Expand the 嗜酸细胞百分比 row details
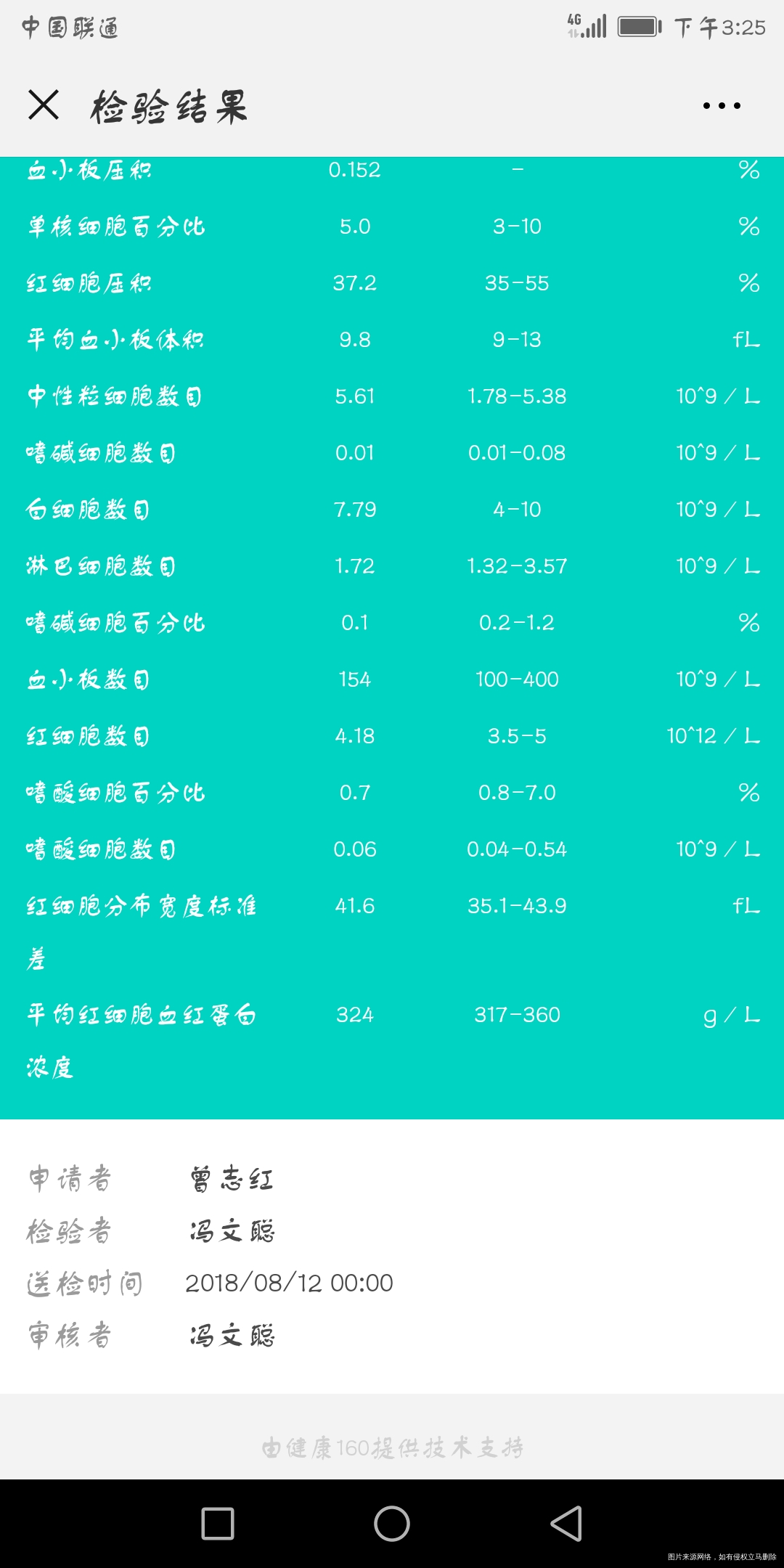Image resolution: width=784 pixels, height=1568 pixels. tap(392, 792)
